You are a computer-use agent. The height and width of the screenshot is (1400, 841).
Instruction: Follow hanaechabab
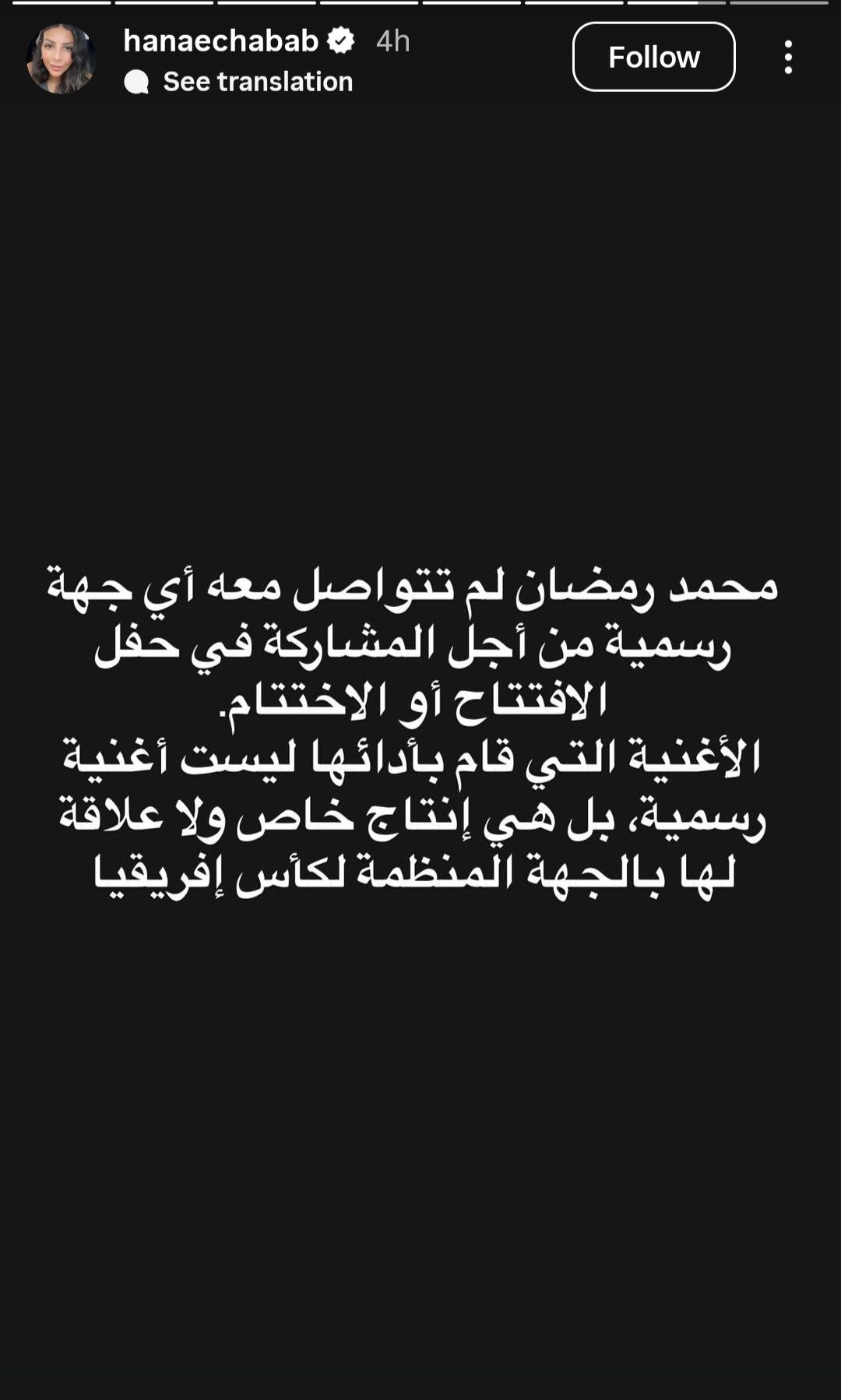[653, 57]
